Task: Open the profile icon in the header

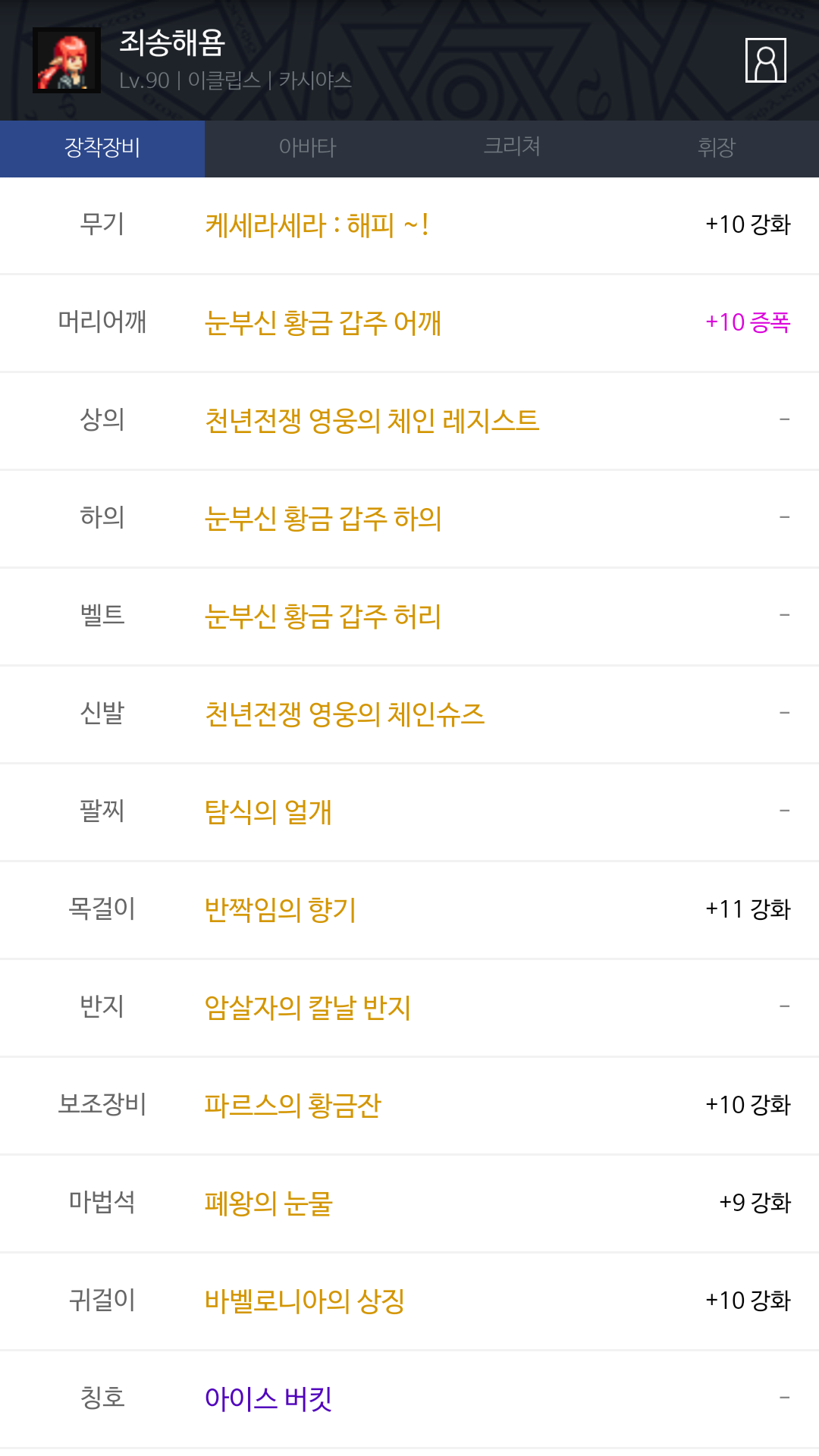Action: point(765,60)
